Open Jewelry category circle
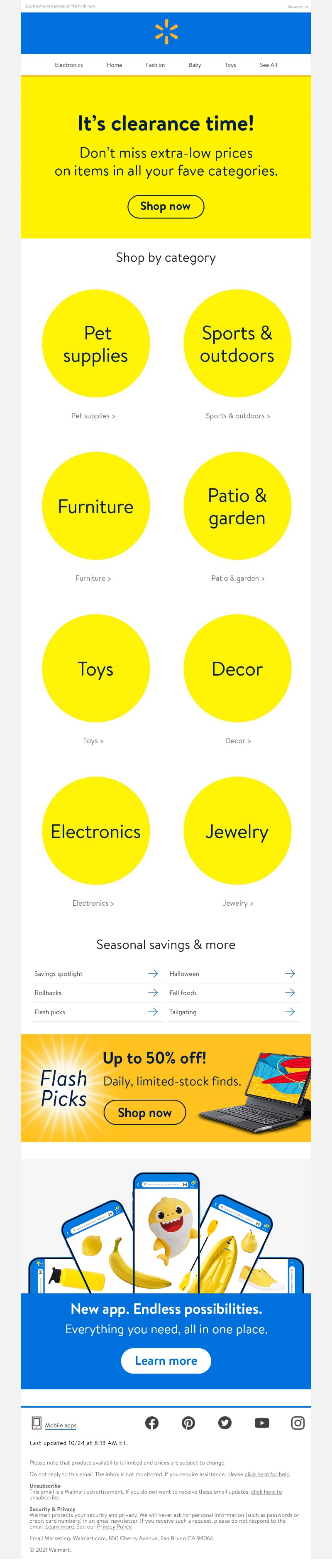The image size is (332, 1568). coord(237,831)
